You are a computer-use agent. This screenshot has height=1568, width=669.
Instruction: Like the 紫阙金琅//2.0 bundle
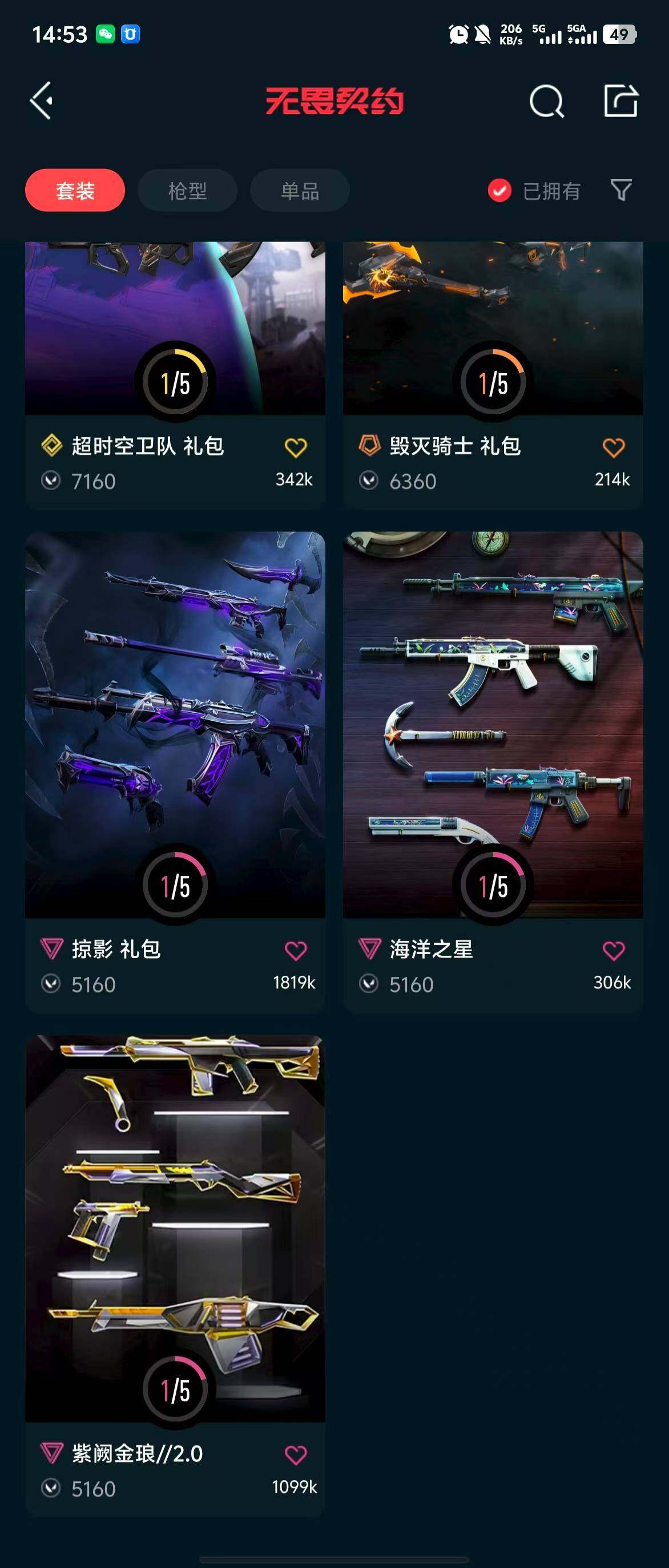point(296,1456)
